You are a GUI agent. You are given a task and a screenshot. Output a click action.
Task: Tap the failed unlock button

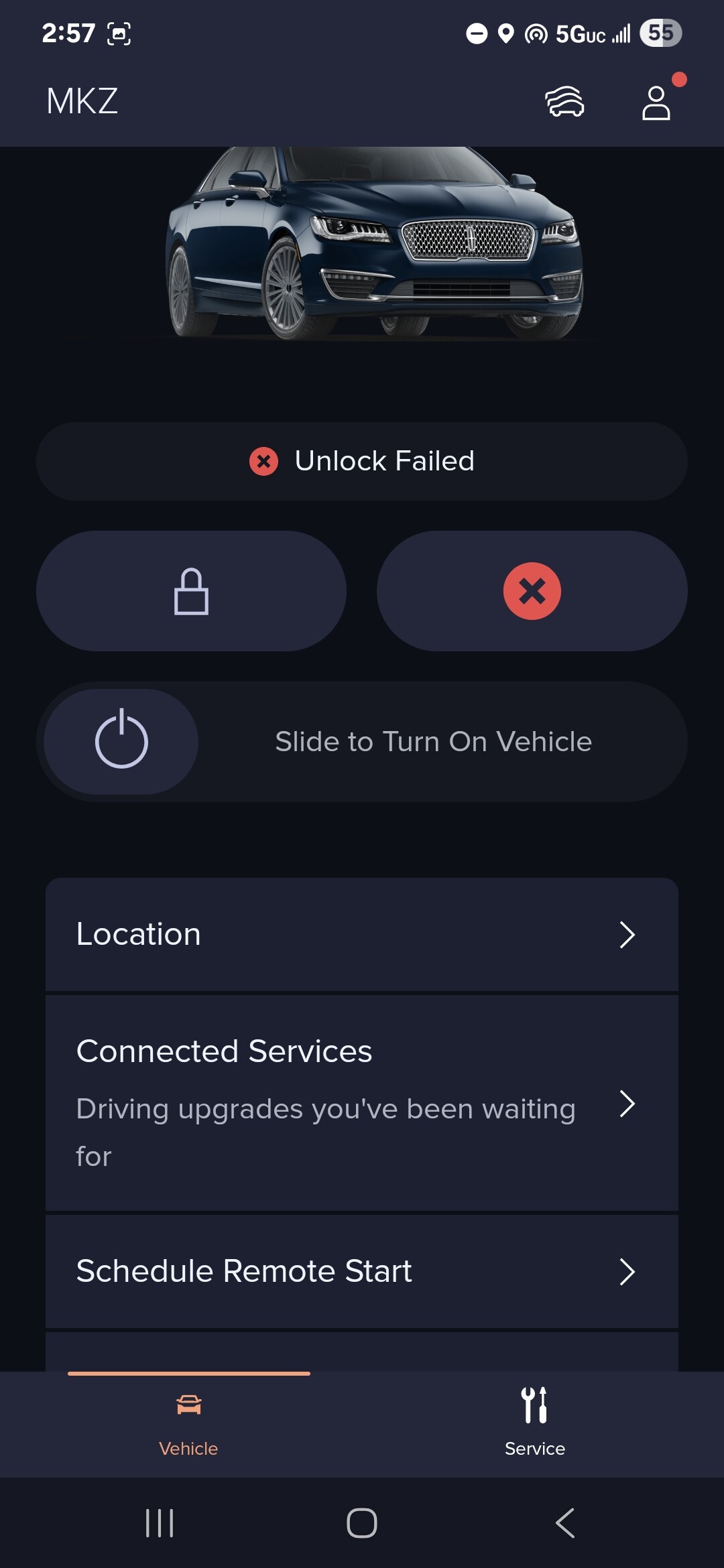(x=532, y=591)
